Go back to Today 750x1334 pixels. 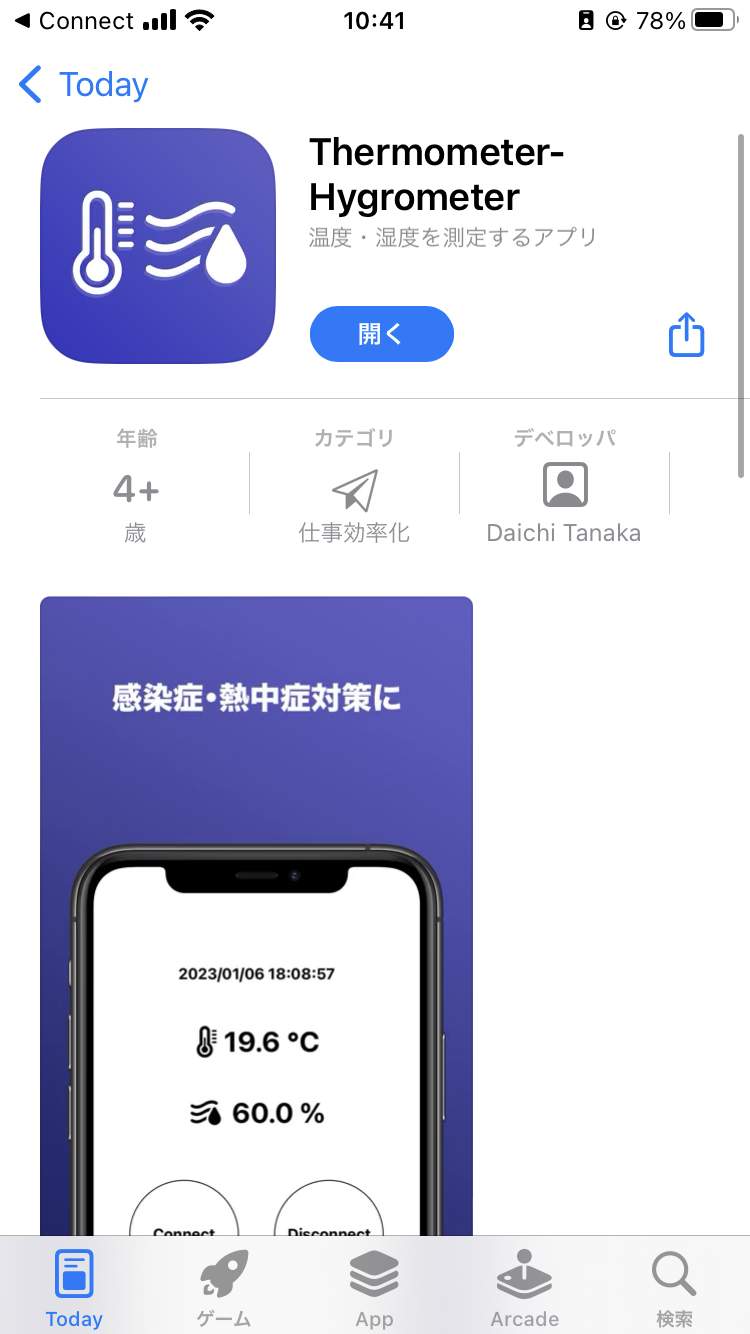coord(84,85)
